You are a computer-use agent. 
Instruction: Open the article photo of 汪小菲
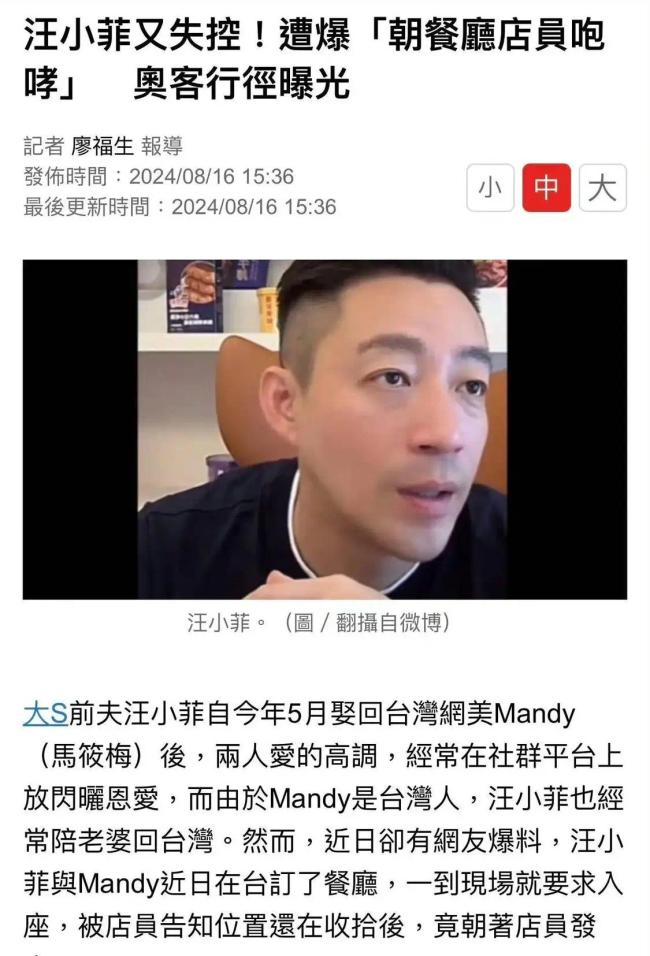[x=324, y=429]
